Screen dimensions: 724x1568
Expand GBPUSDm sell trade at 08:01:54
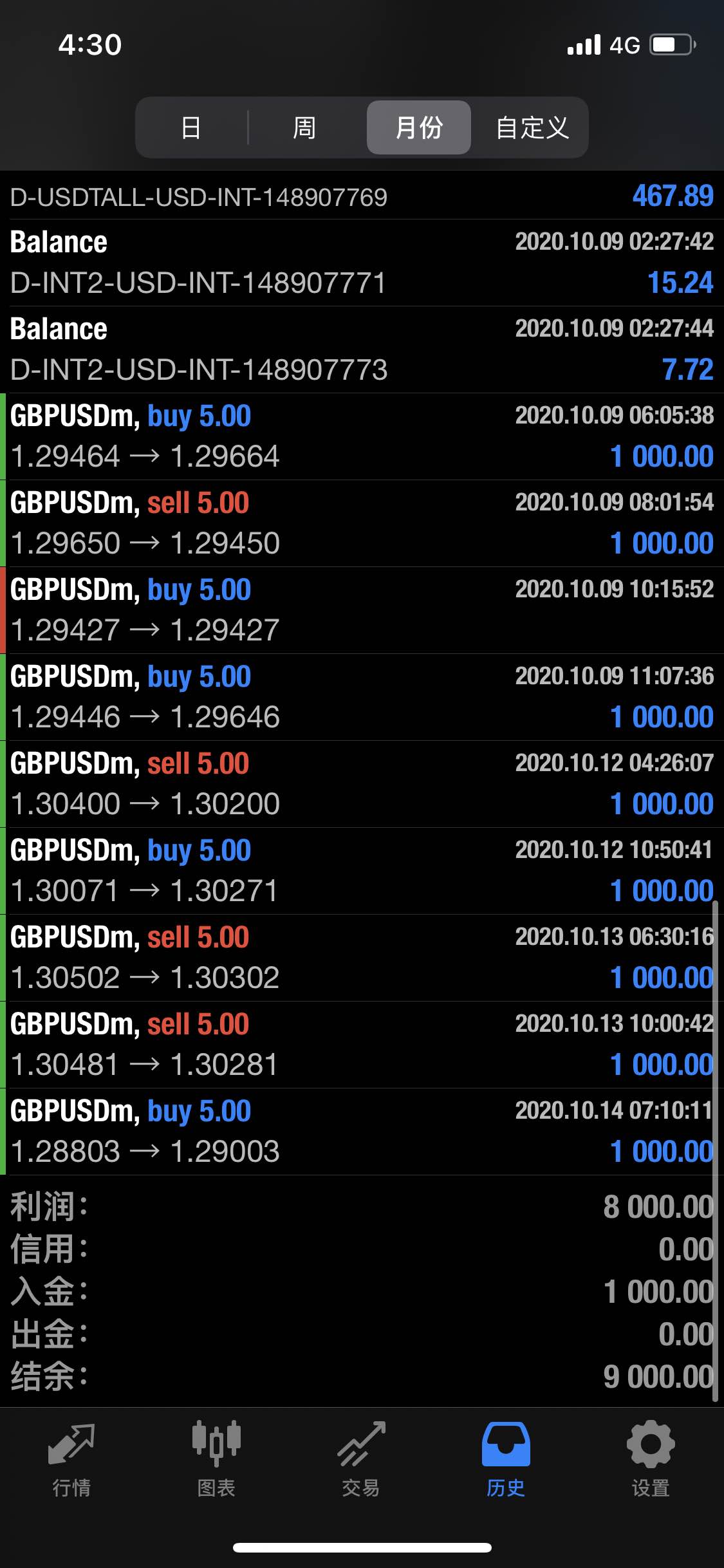click(x=362, y=523)
